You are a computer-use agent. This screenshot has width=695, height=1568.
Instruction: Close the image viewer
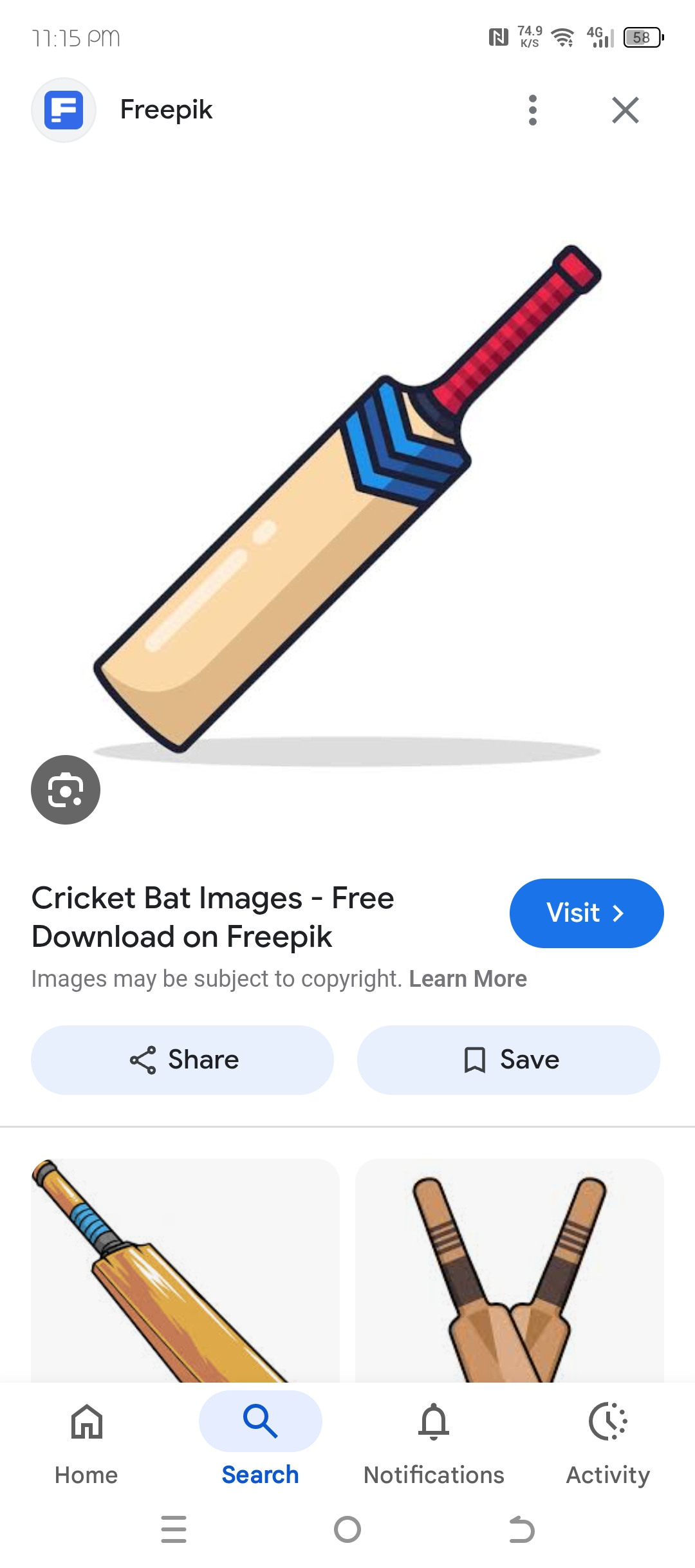(625, 110)
